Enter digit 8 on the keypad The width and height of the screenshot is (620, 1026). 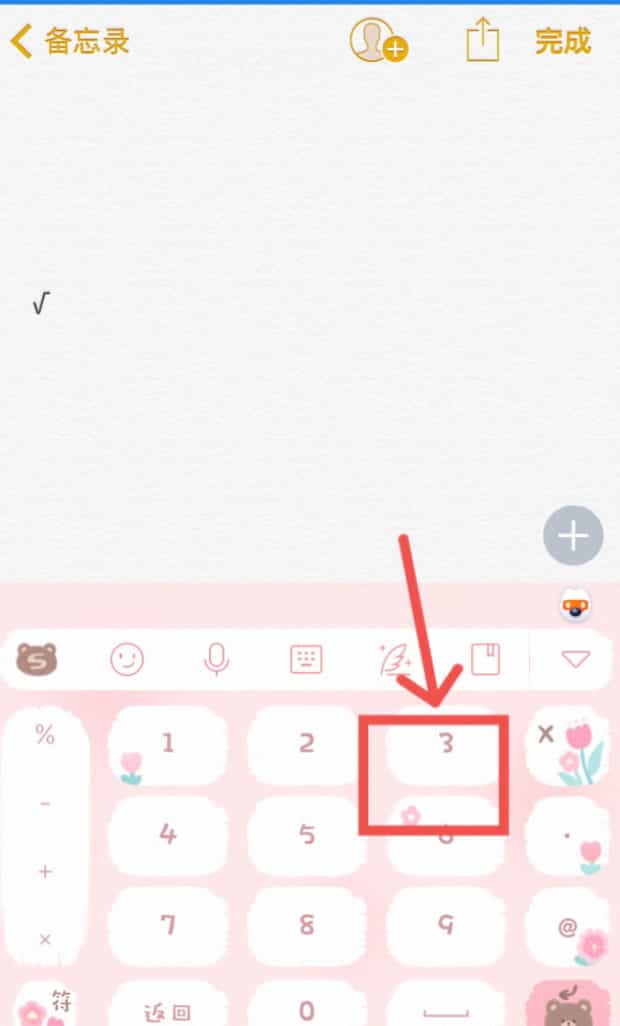(307, 925)
